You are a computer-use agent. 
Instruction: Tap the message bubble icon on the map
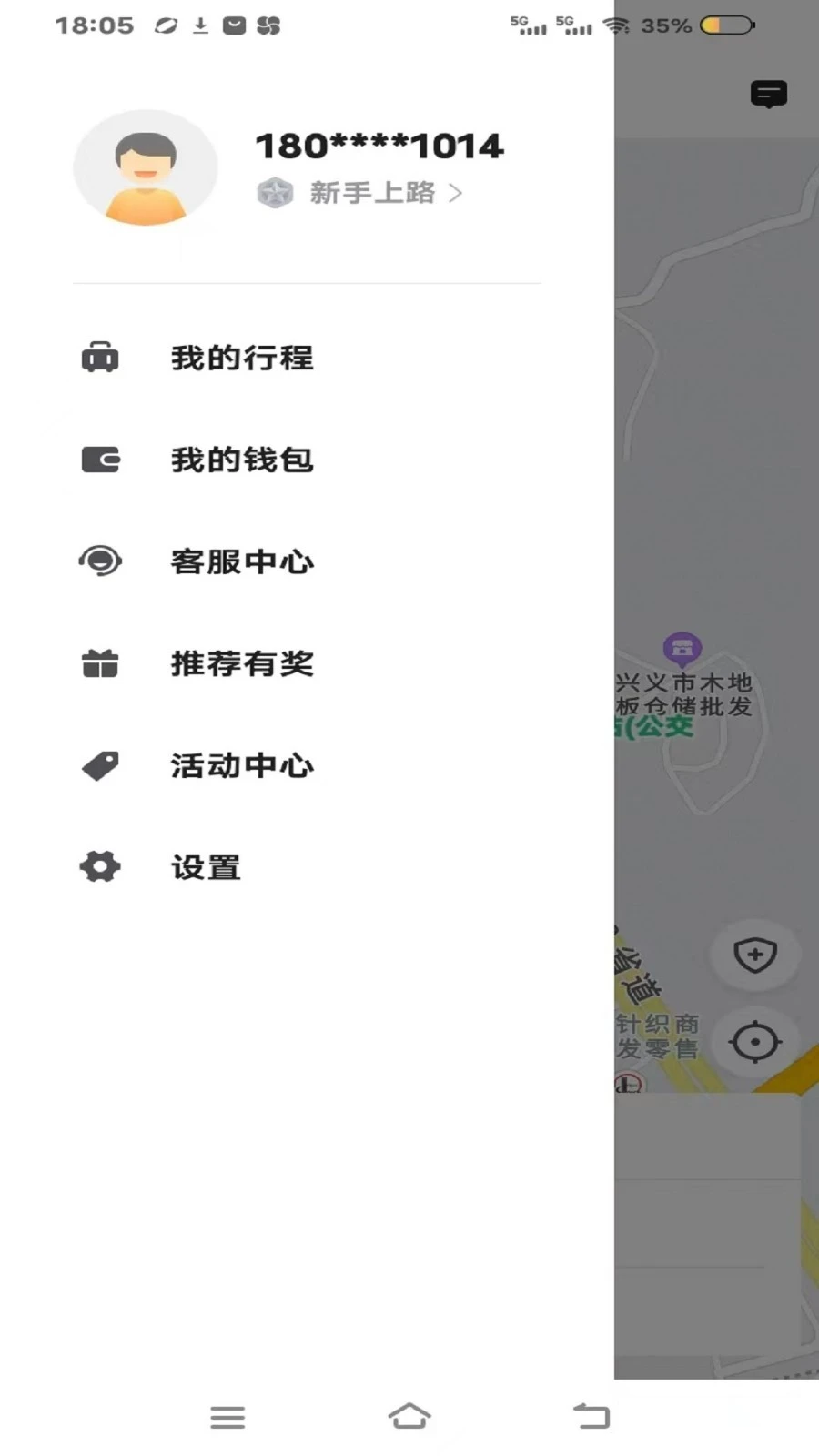(769, 95)
